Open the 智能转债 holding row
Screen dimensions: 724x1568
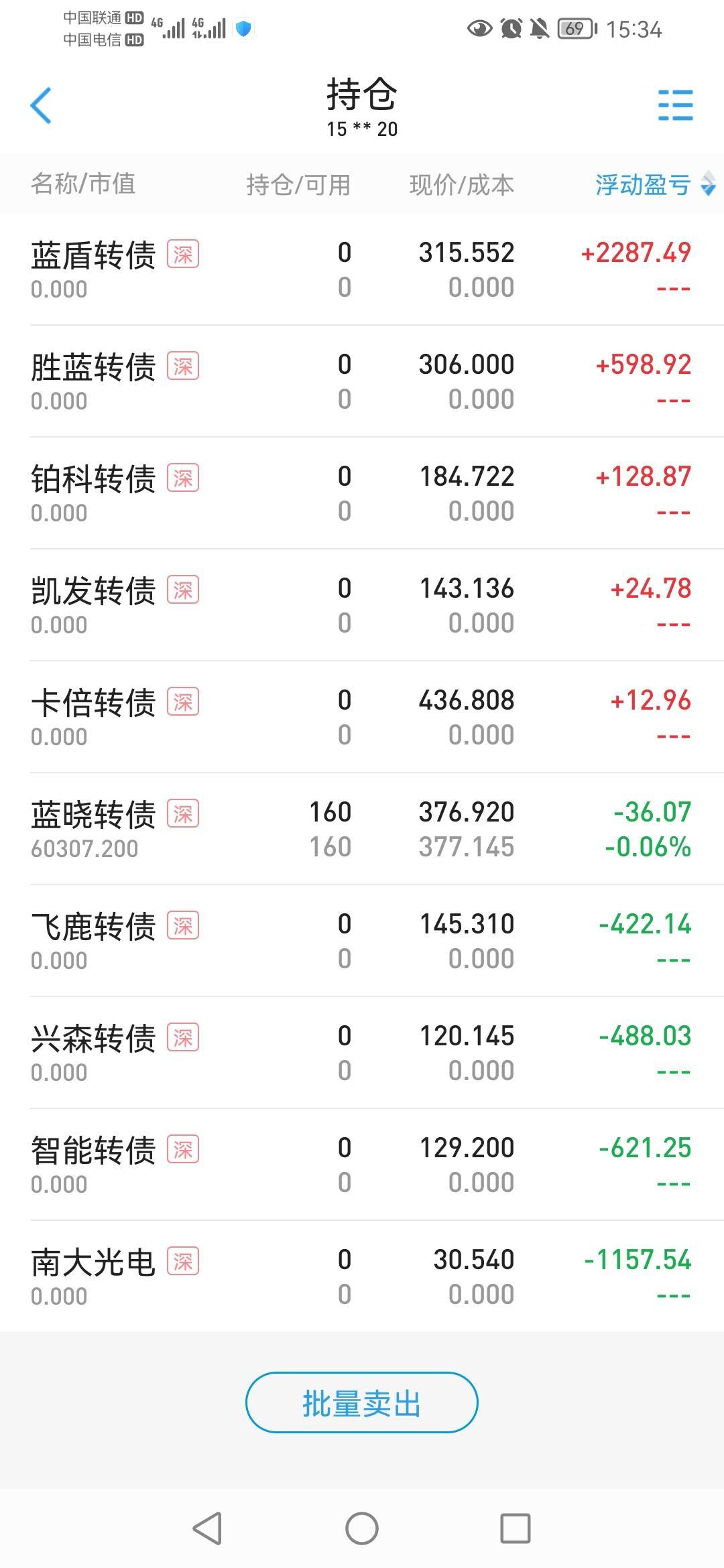362,1165
